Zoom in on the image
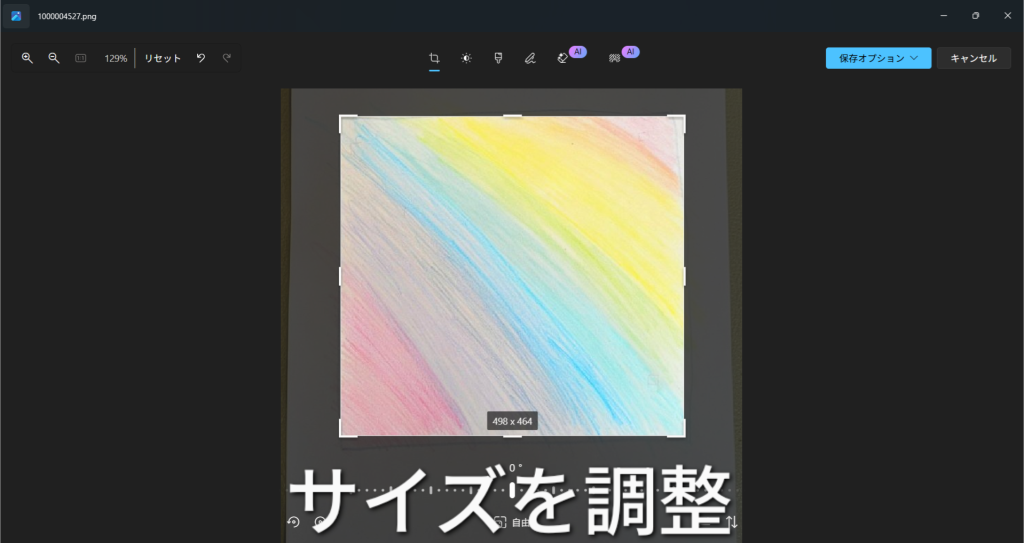Viewport: 1024px width, 543px height. pos(27,58)
